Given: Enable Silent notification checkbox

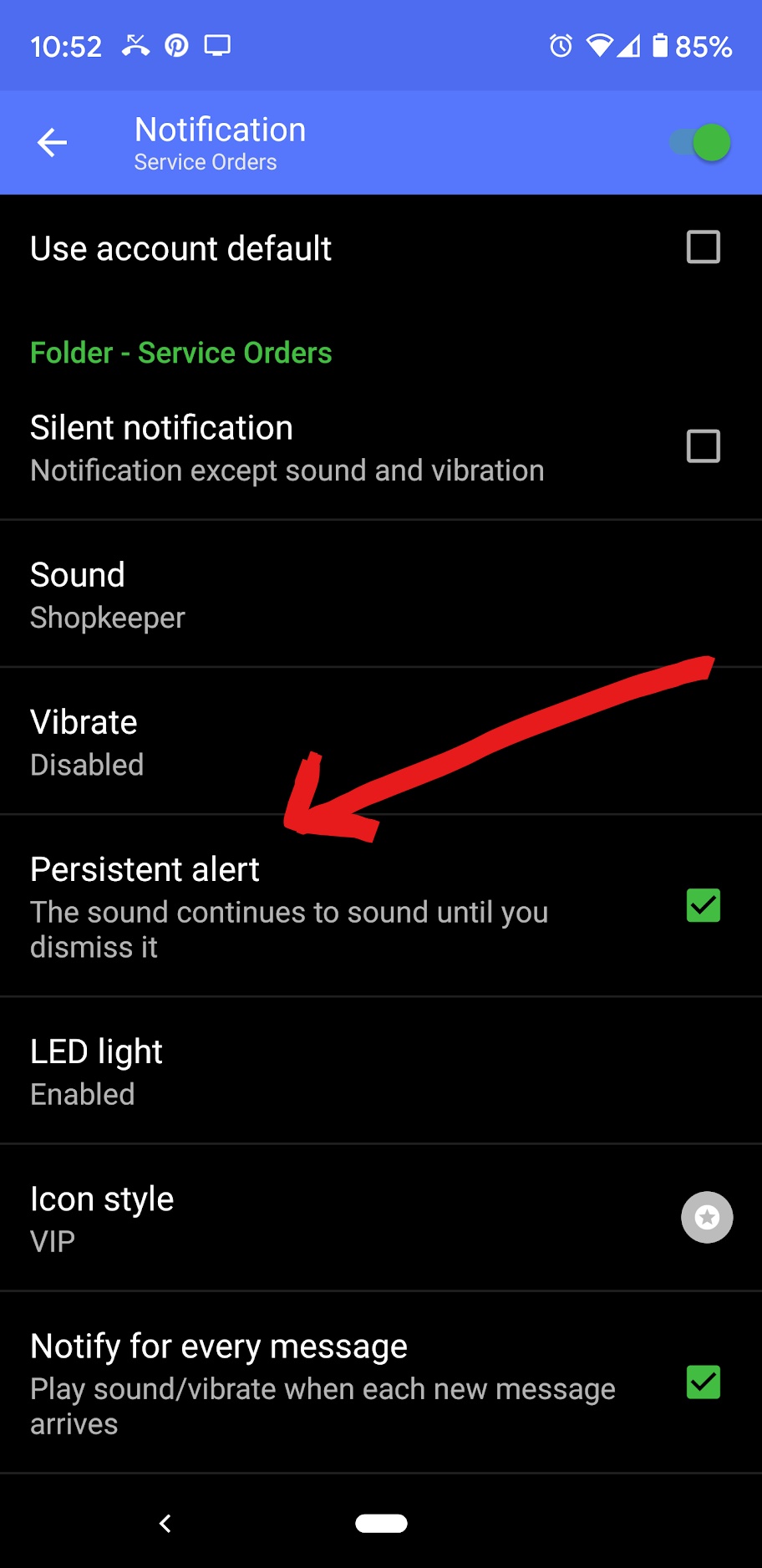Looking at the screenshot, I should click(703, 446).
